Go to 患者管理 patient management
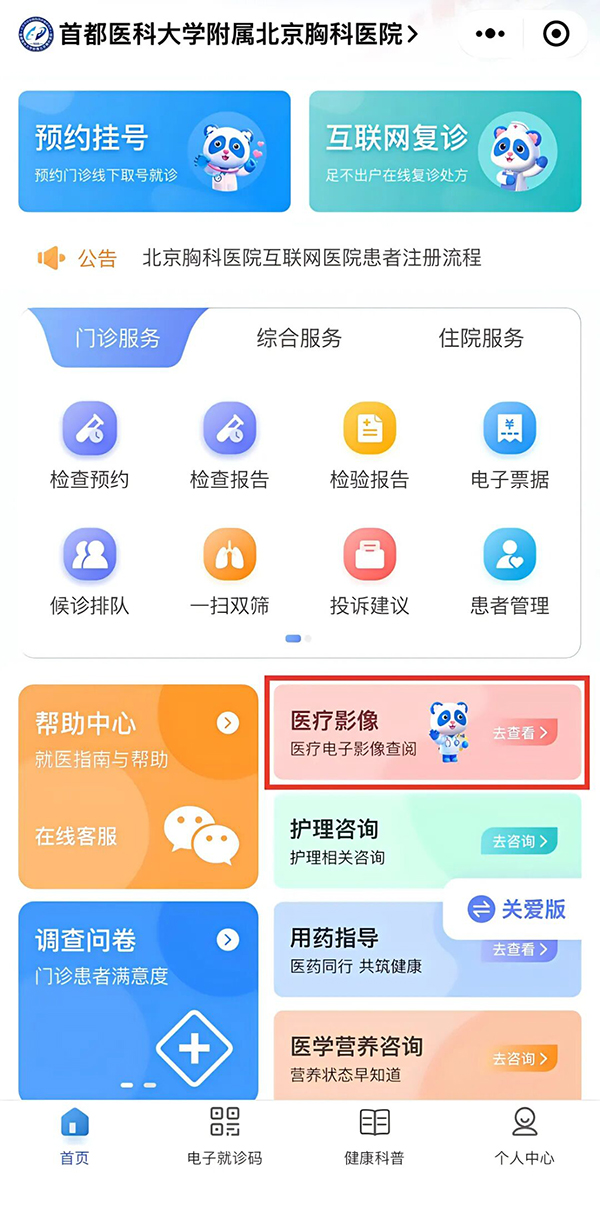The height and width of the screenshot is (1226, 600). click(510, 571)
